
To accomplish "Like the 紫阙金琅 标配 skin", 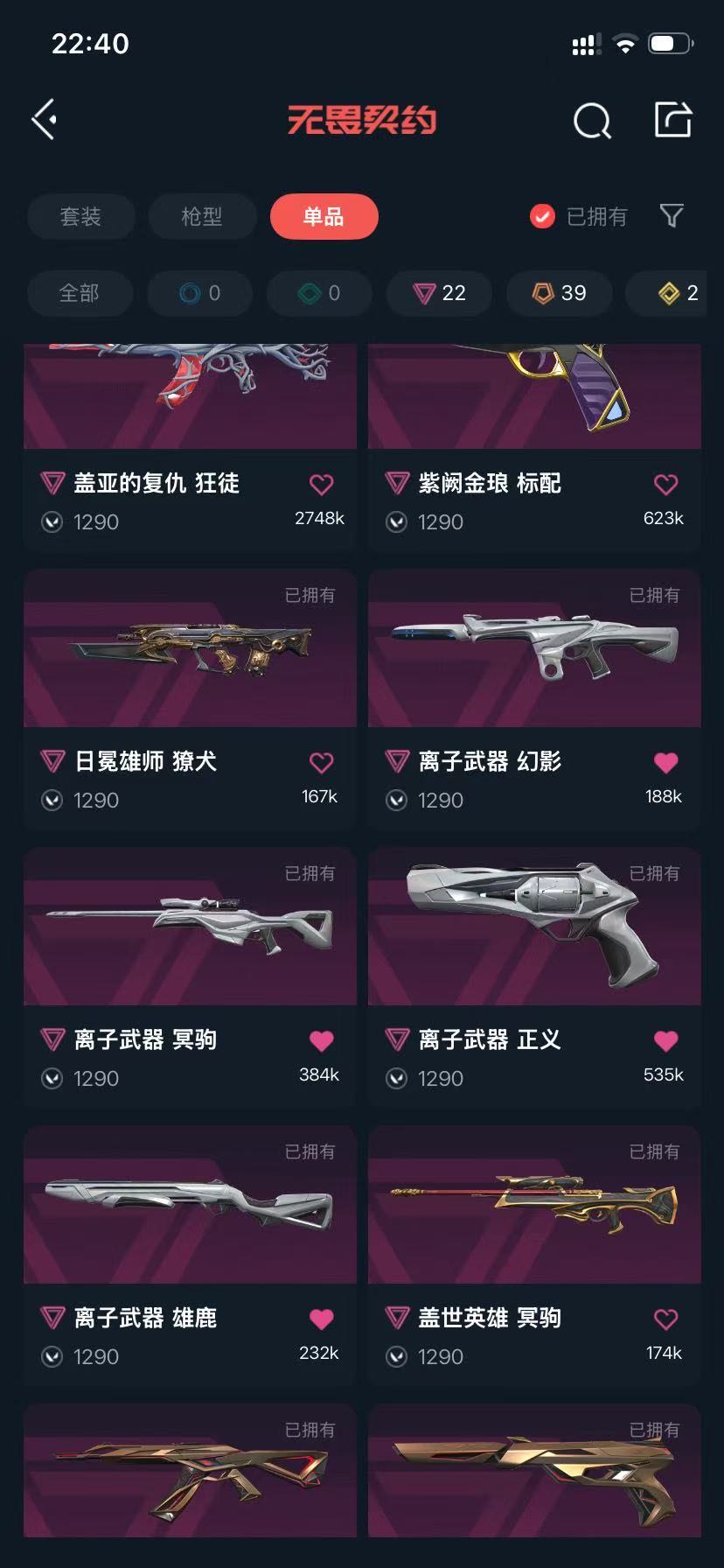I will pos(665,484).
